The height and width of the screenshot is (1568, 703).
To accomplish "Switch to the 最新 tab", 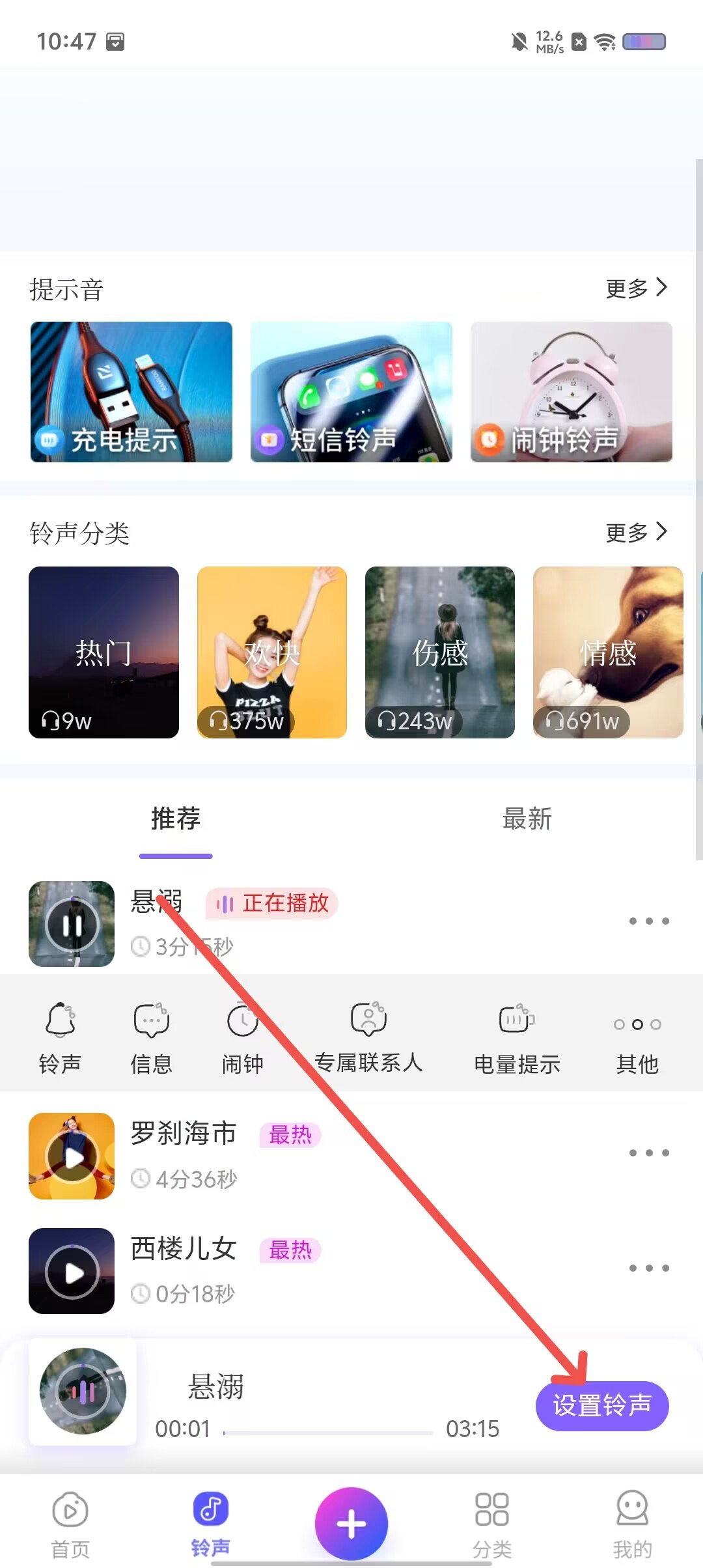I will coord(527,819).
